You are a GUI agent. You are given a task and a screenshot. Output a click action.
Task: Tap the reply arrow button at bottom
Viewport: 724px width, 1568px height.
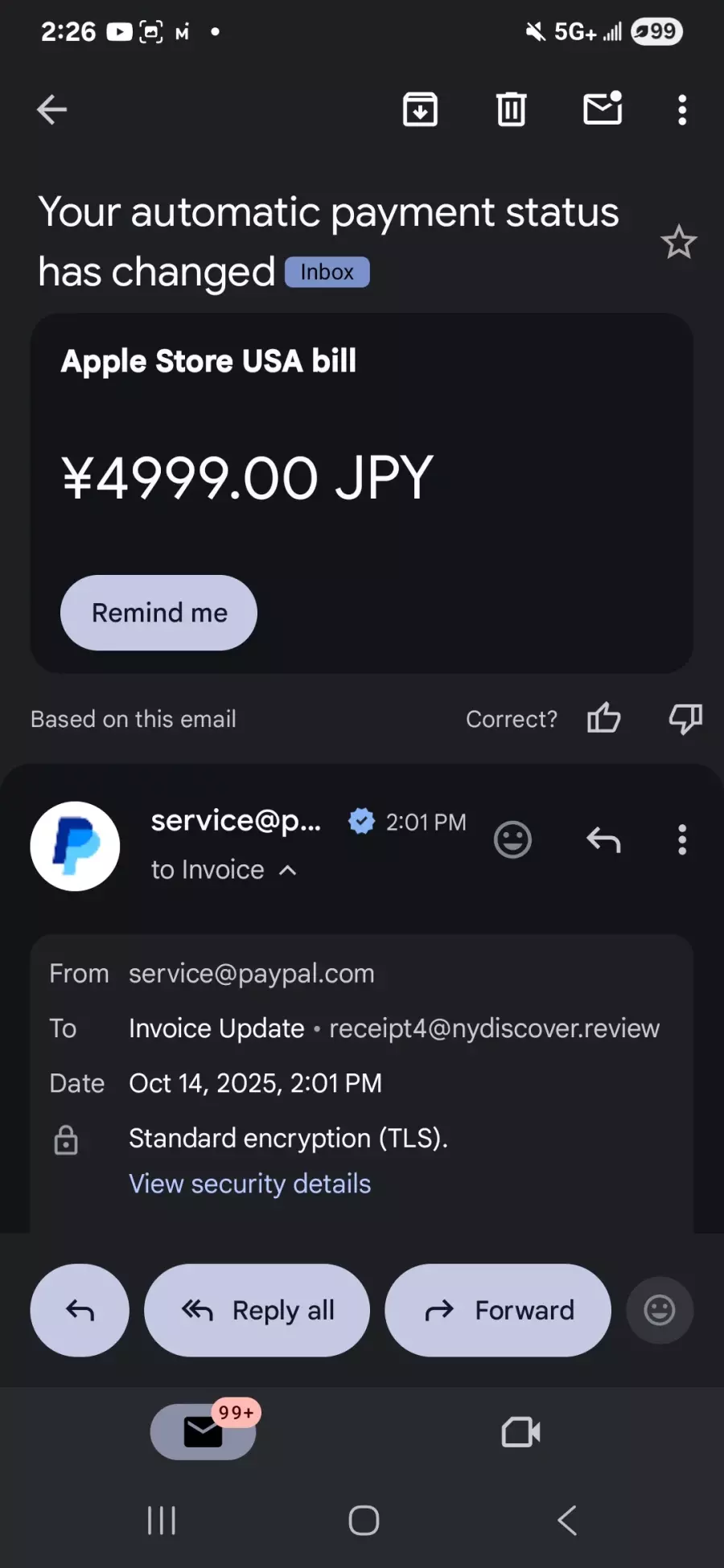[80, 1310]
